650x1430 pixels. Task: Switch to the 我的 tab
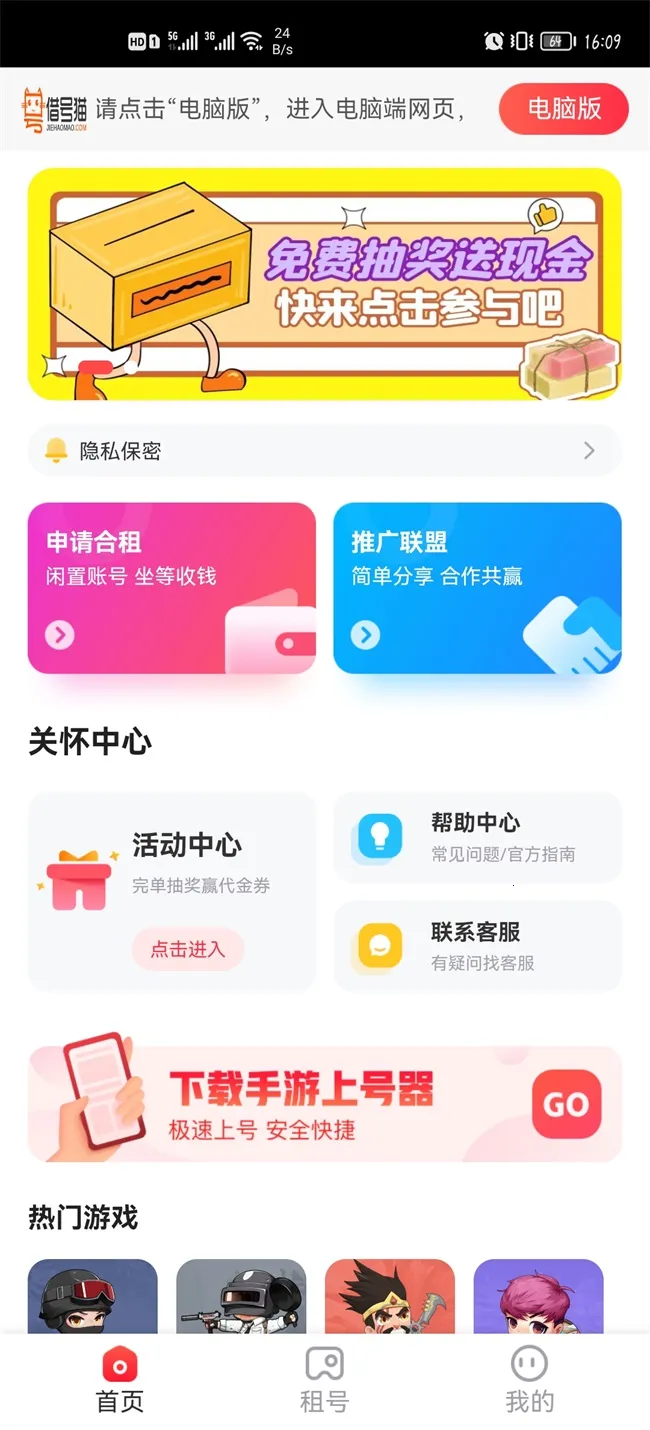(x=529, y=1380)
